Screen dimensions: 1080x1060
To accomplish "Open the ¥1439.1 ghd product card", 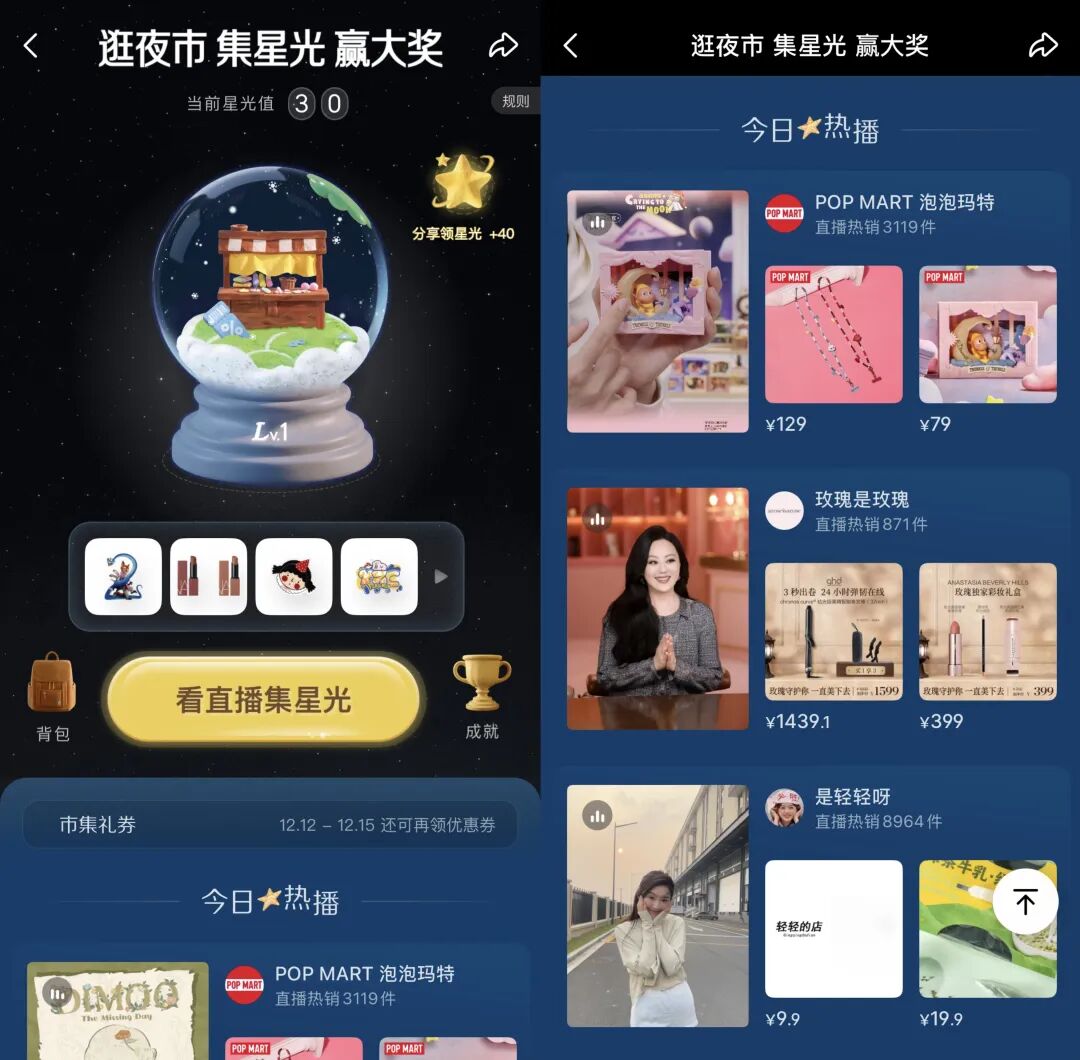I will (x=833, y=632).
